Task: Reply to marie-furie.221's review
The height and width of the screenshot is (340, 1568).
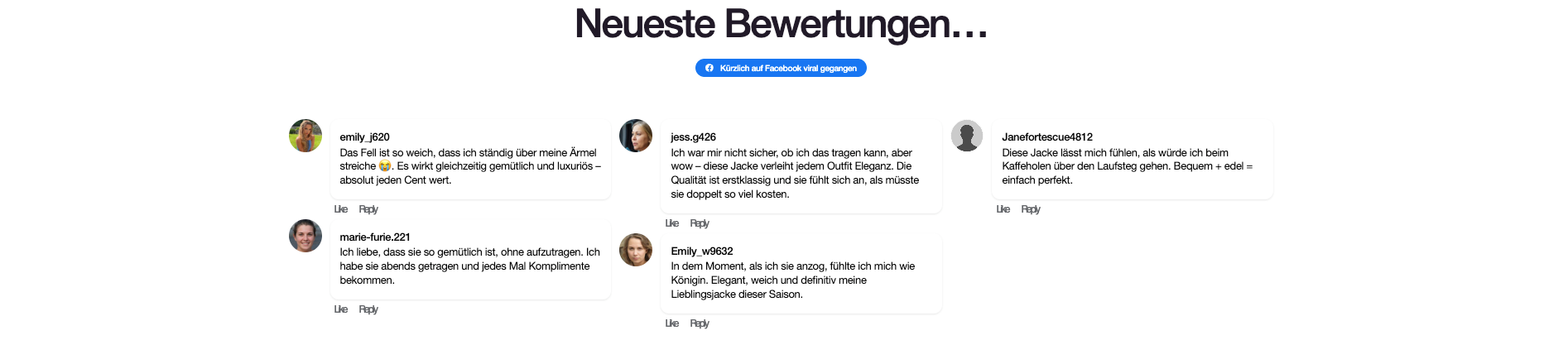Action: (368, 309)
